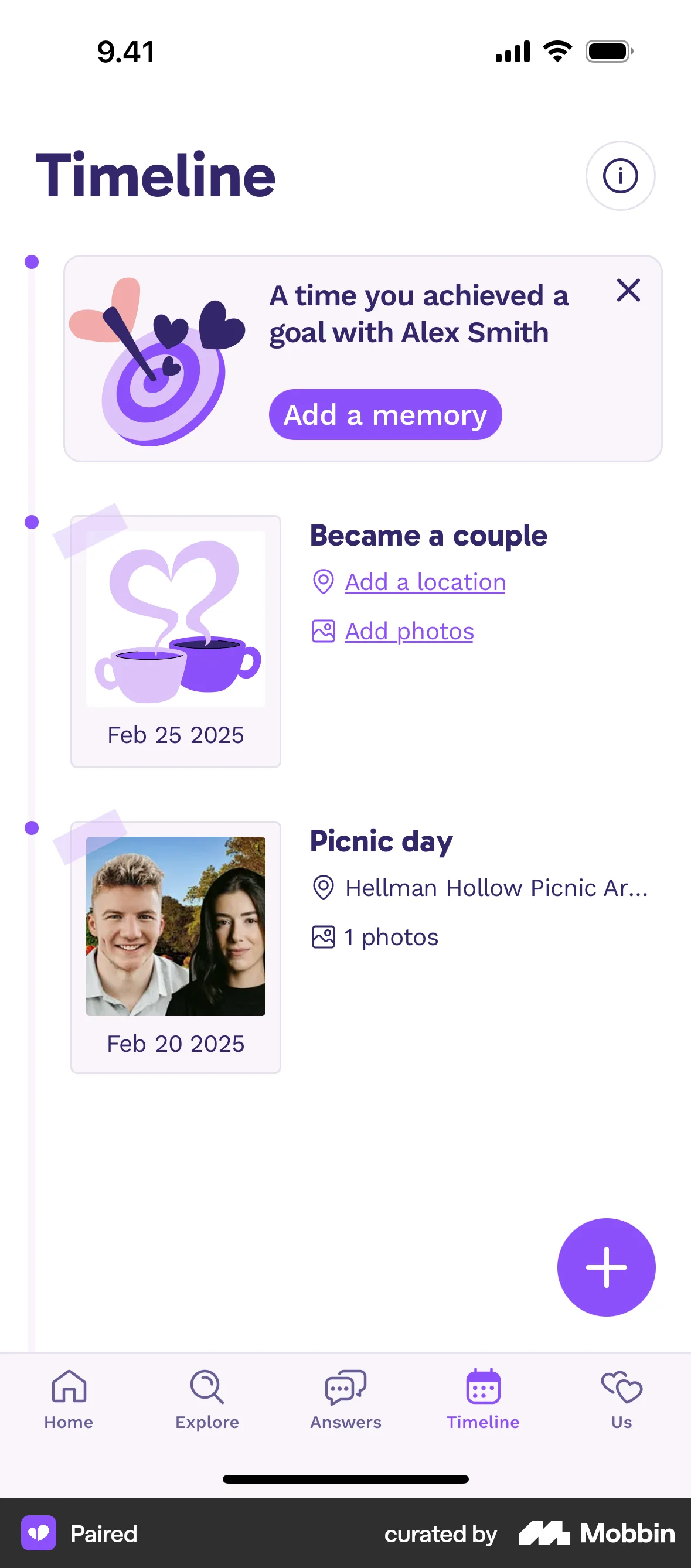This screenshot has width=691, height=1568.
Task: Click the location pin icon for Picnic day
Action: (324, 889)
